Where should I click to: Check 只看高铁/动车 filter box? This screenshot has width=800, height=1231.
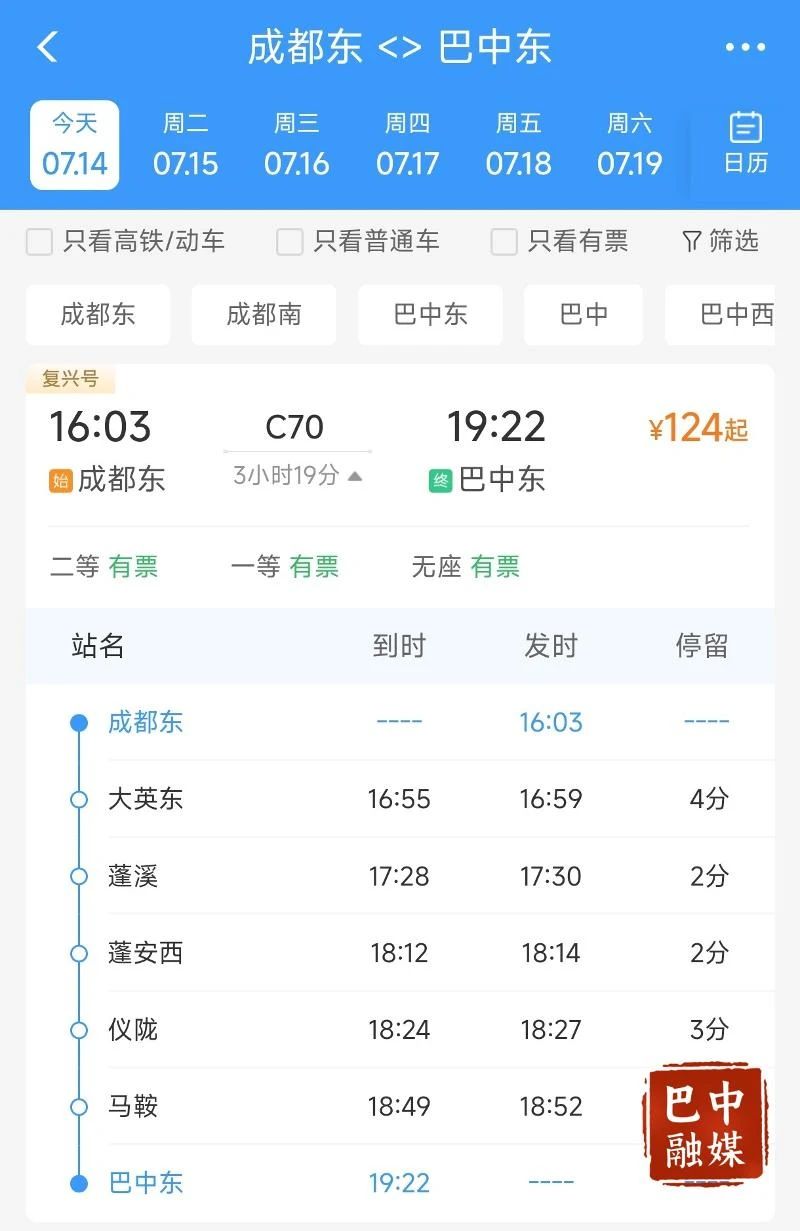pyautogui.click(x=39, y=242)
